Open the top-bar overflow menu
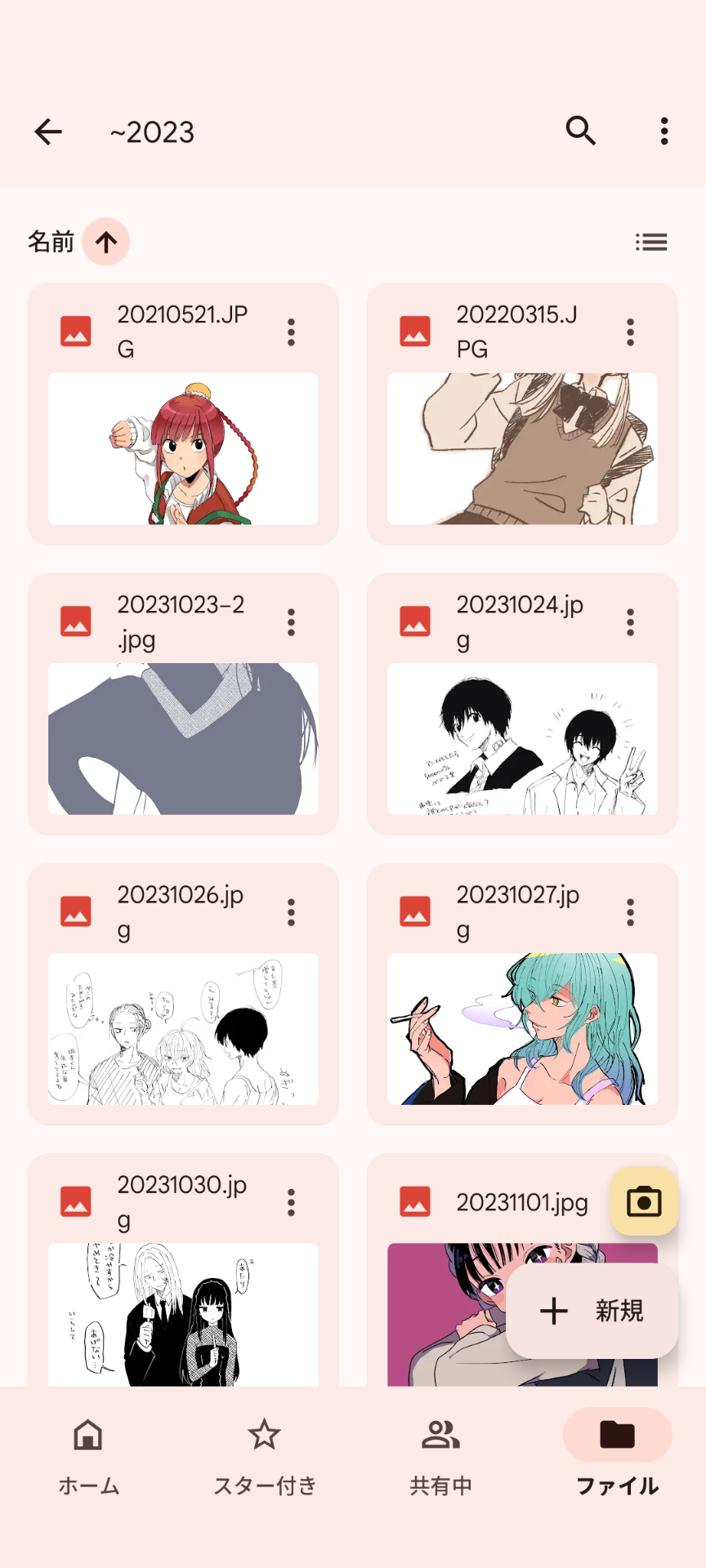The width and height of the screenshot is (706, 1568). tap(664, 131)
